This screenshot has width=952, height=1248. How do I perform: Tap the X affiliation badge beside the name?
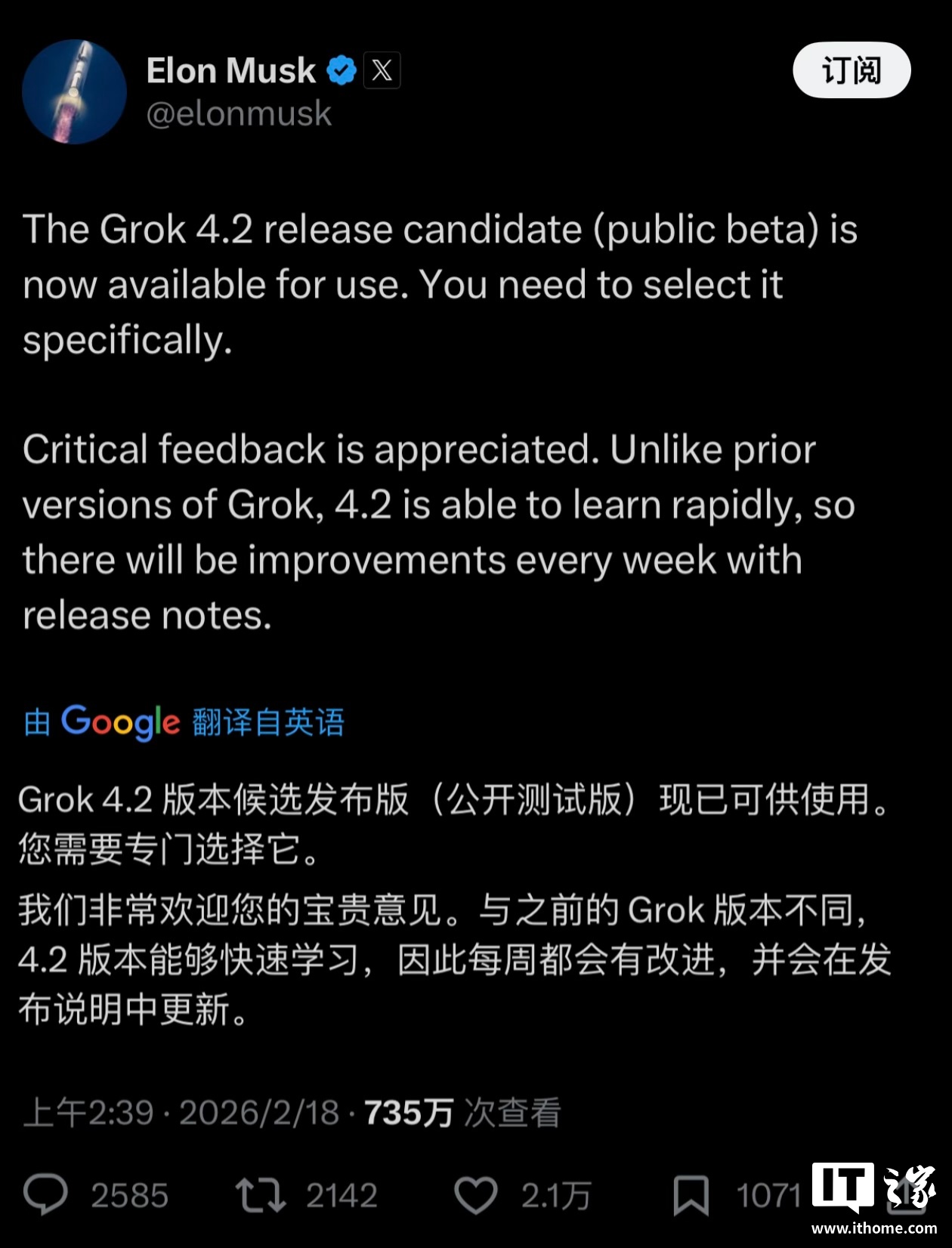pyautogui.click(x=382, y=71)
